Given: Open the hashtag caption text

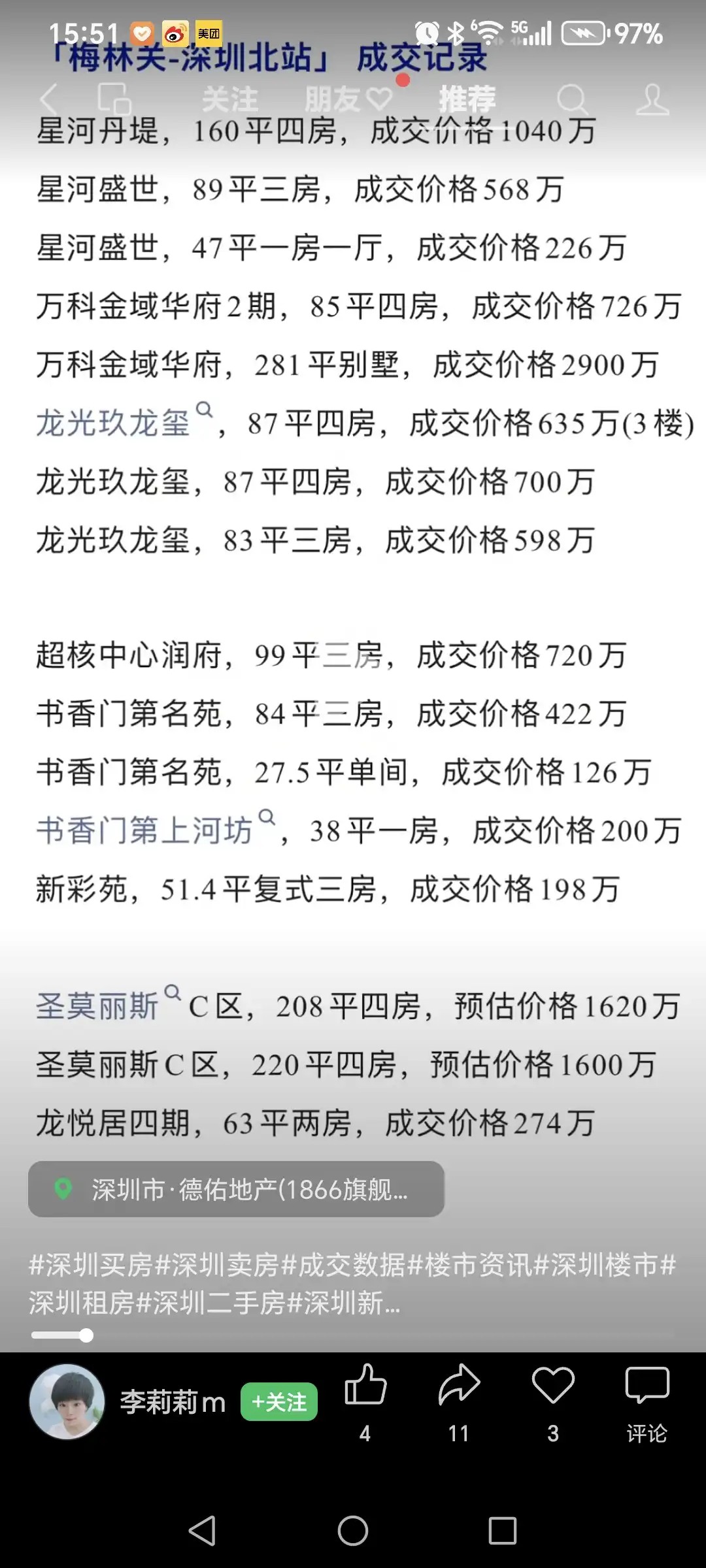Looking at the screenshot, I should [352, 1283].
